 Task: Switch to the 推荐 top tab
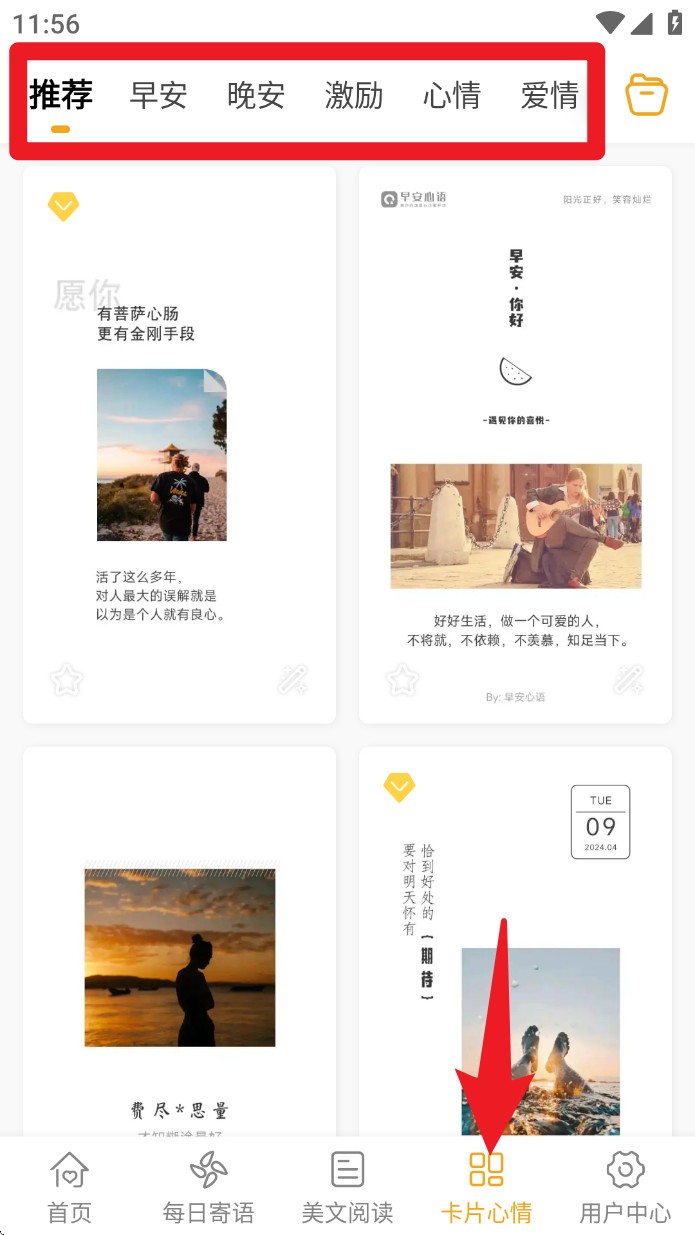[61, 96]
